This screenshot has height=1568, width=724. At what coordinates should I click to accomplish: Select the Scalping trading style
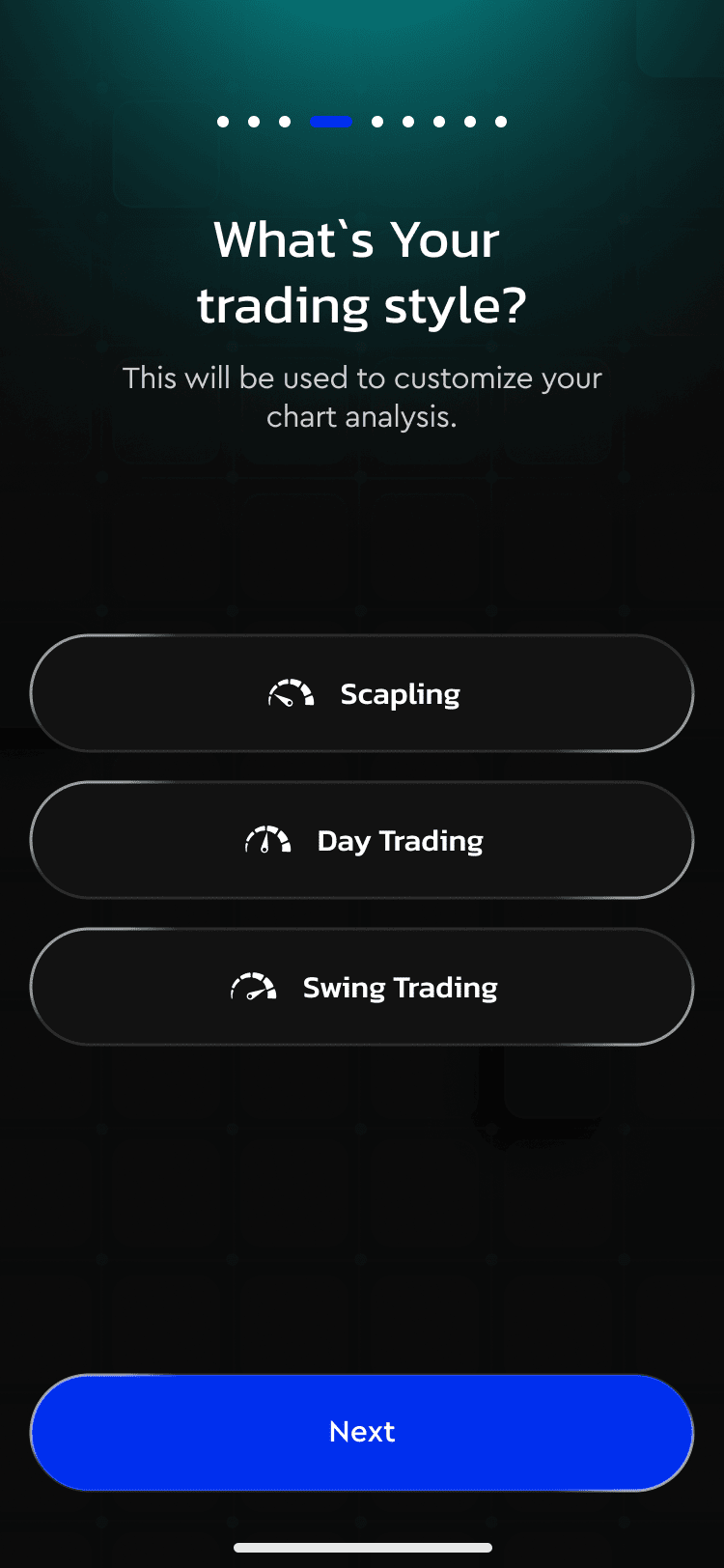(362, 693)
